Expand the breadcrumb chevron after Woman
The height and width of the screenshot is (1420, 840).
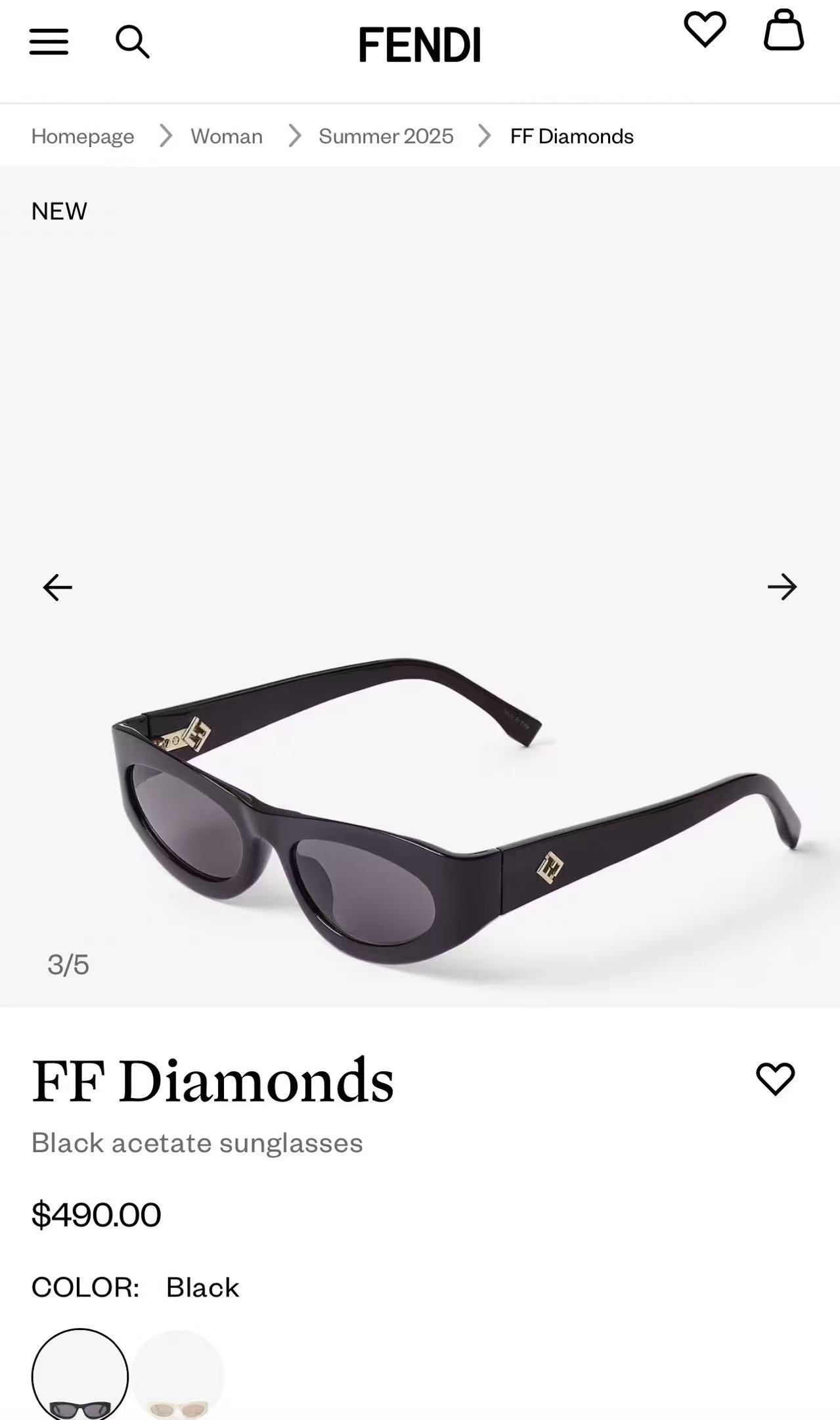(293, 137)
